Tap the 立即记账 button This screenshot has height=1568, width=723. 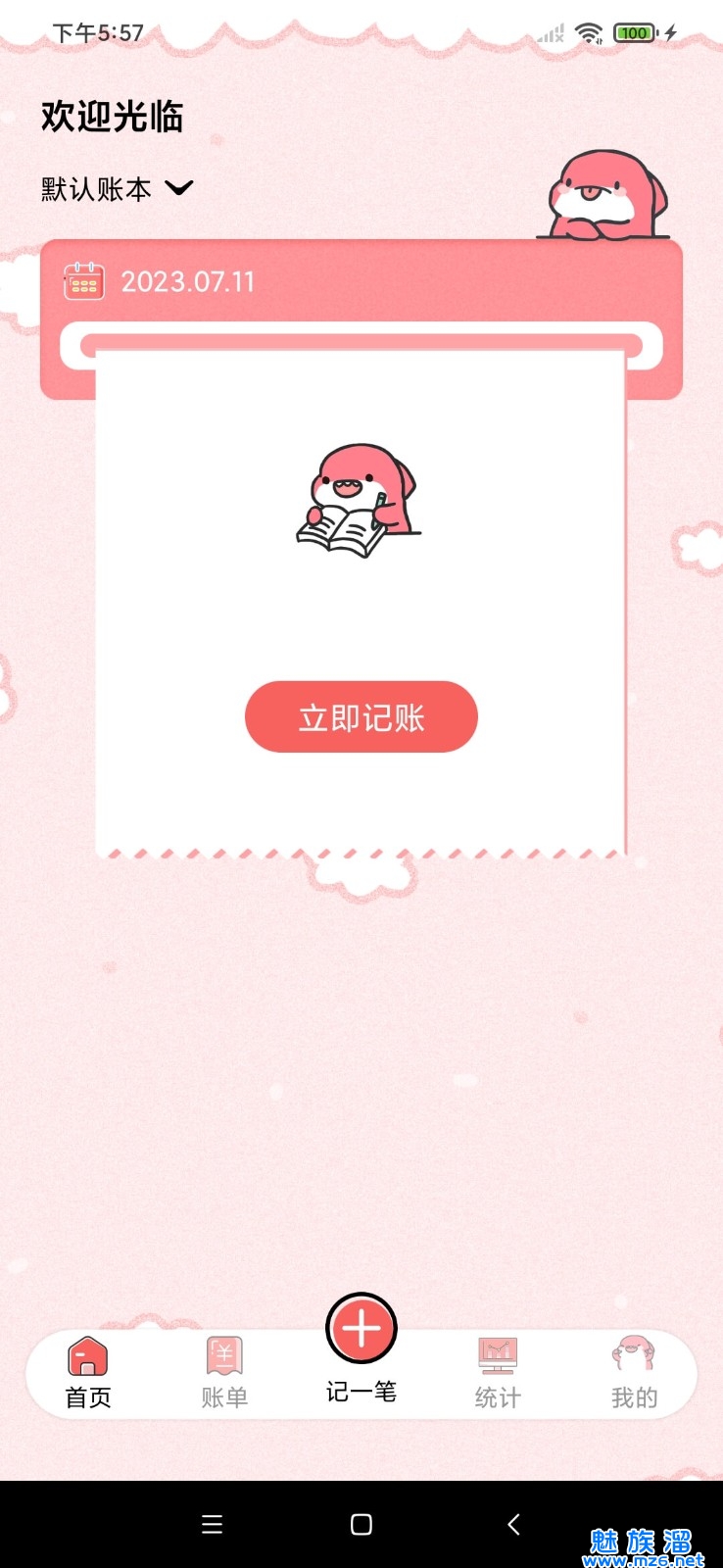tap(361, 716)
